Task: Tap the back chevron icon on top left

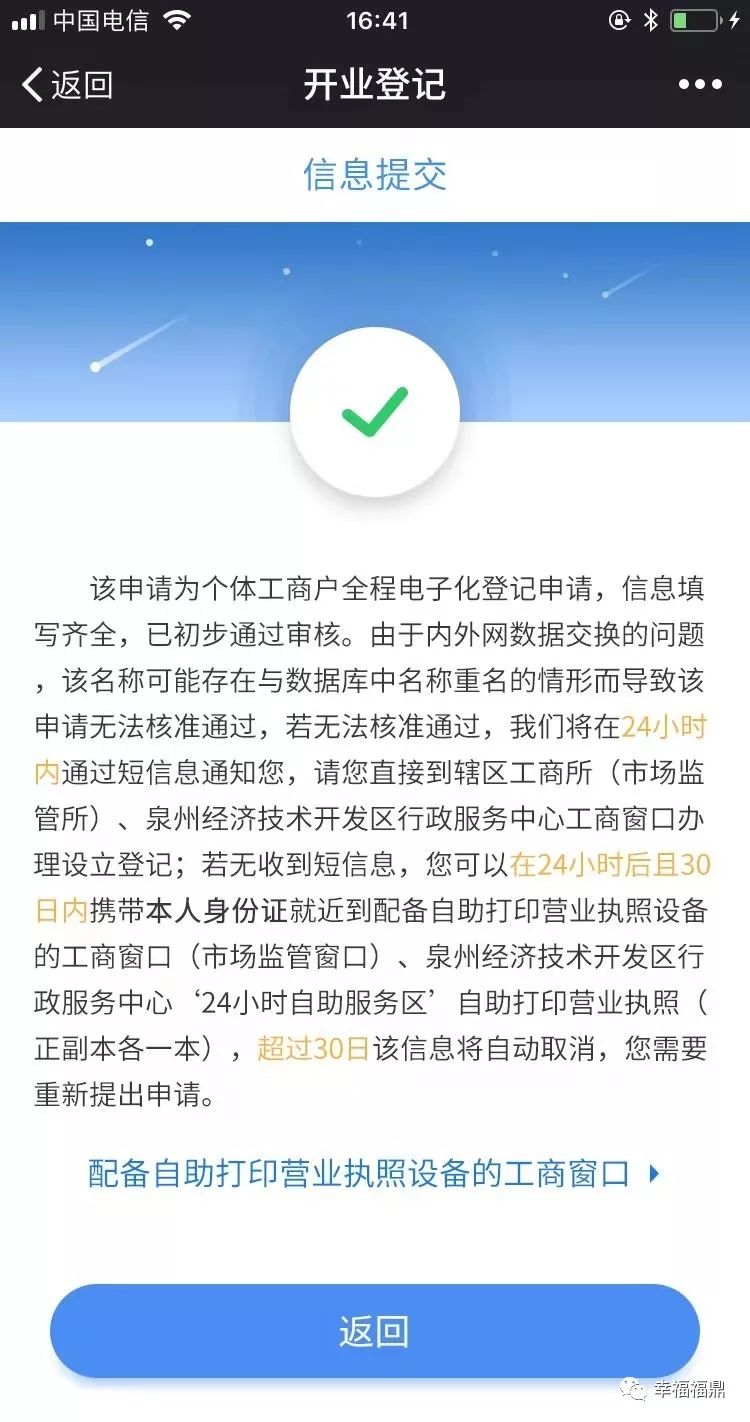Action: tap(30, 85)
